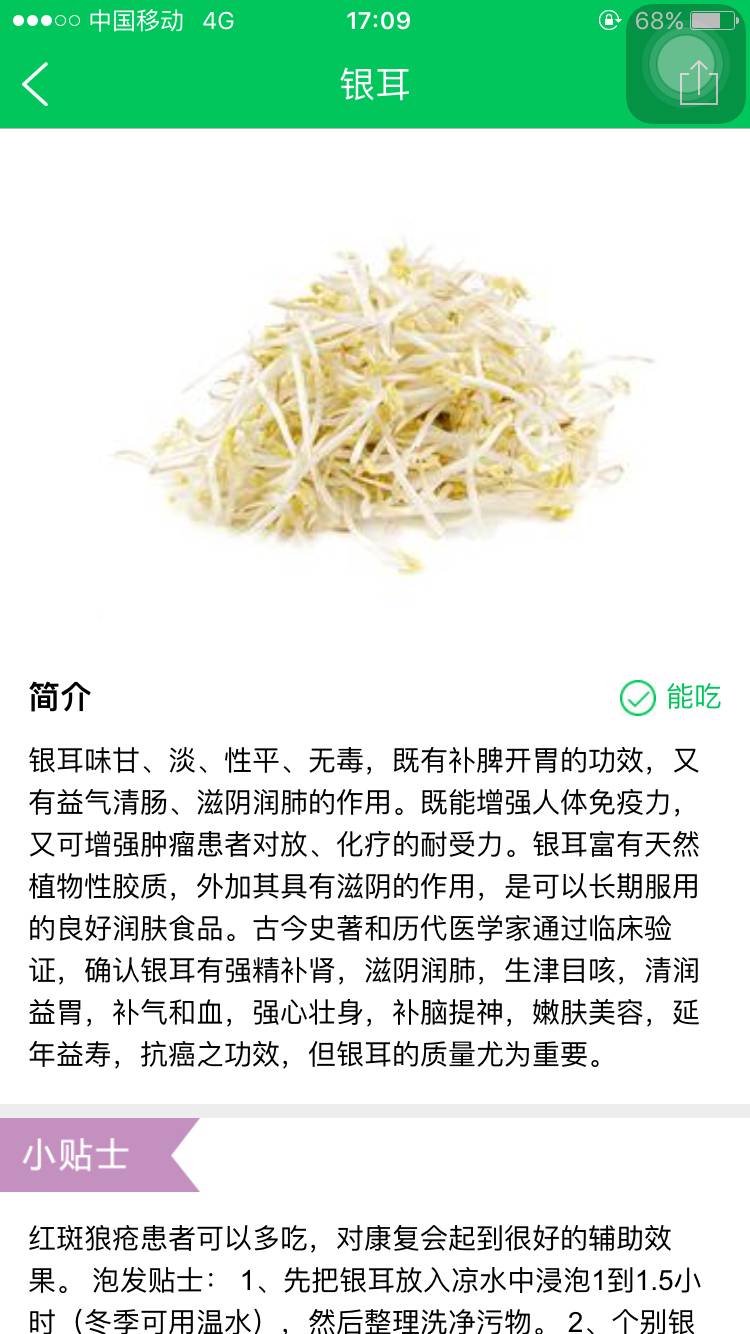Go back from the 银耳 page
750x1334 pixels.
pyautogui.click(x=36, y=84)
